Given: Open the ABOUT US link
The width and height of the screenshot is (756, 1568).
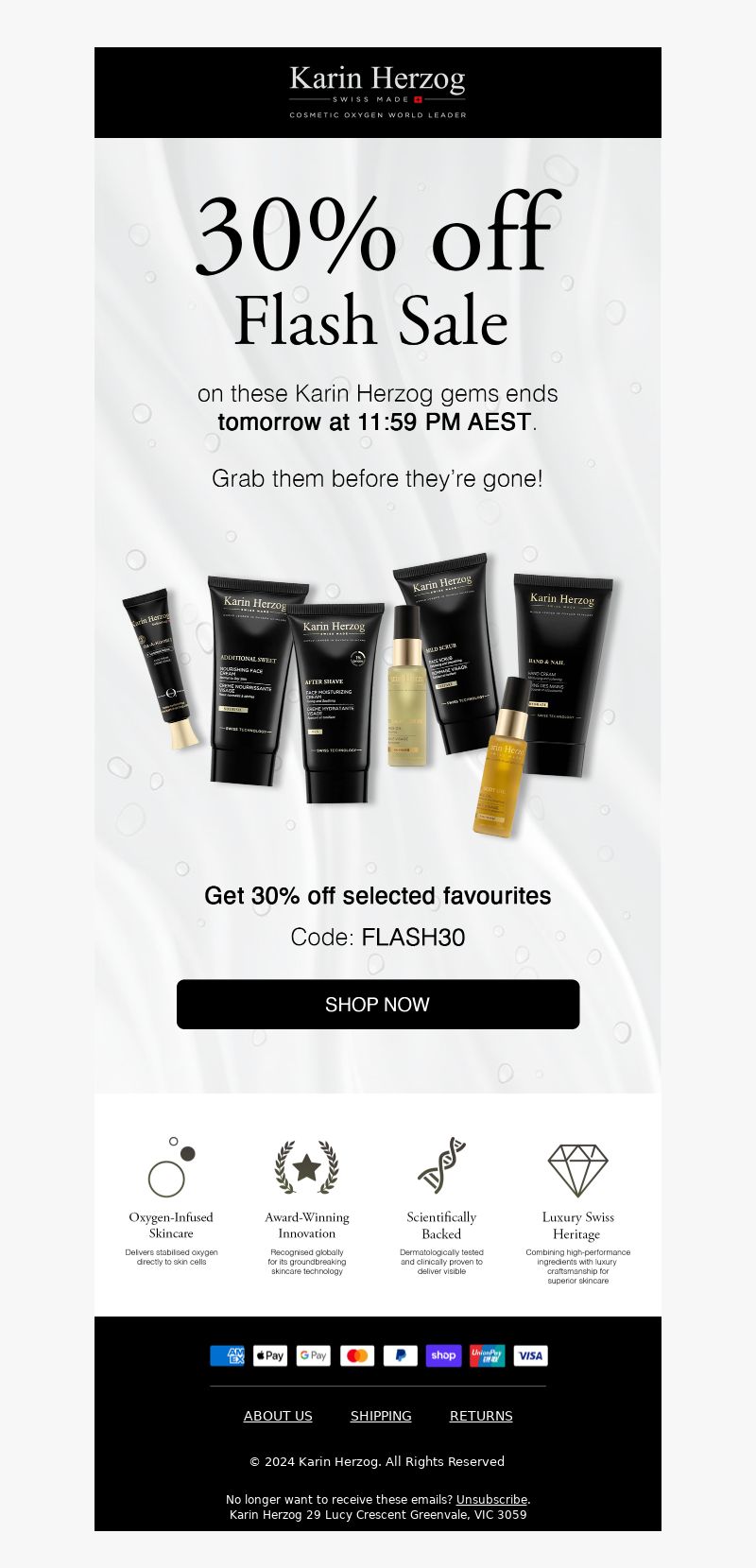Looking at the screenshot, I should click(x=278, y=1416).
